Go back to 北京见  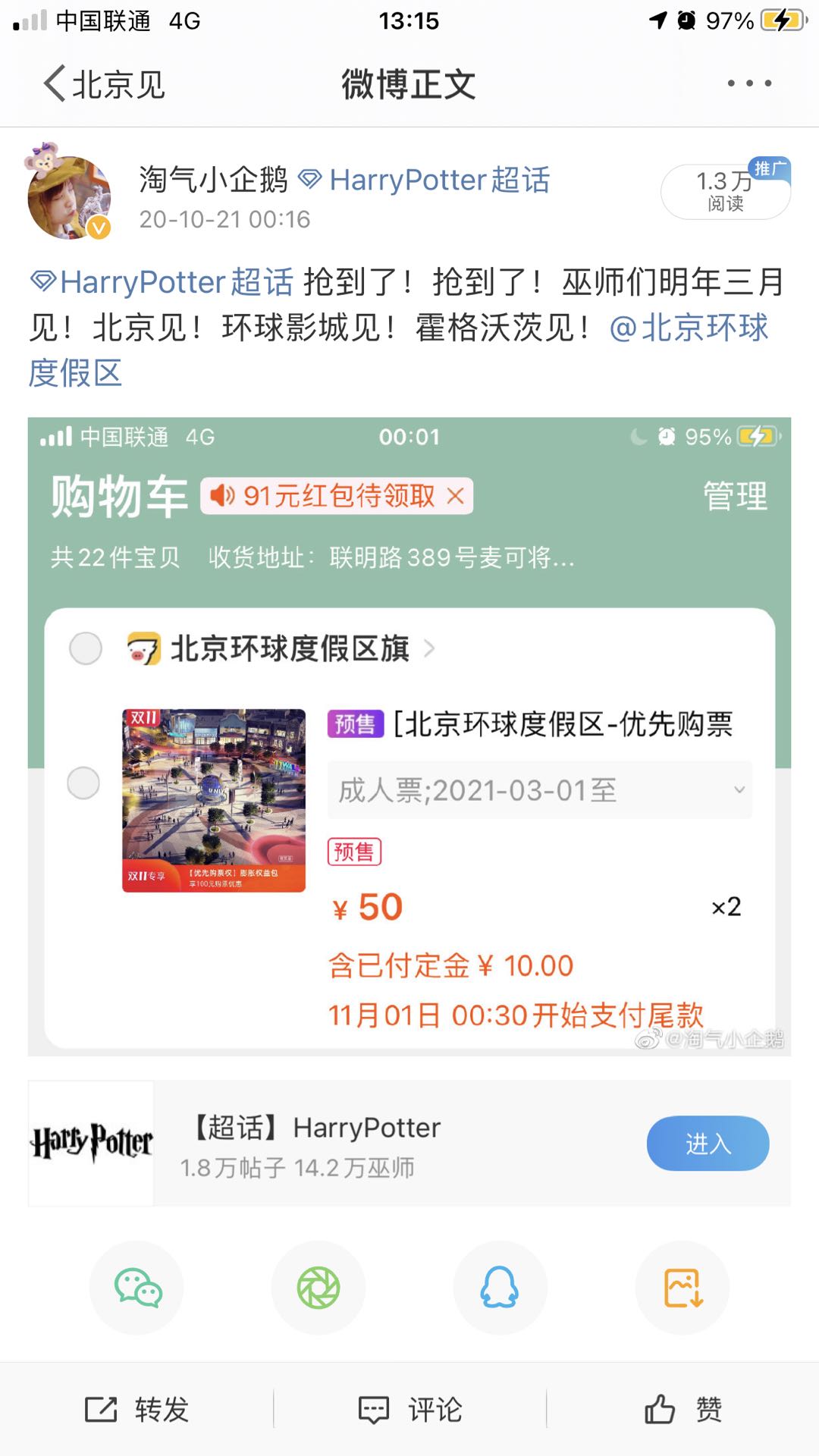104,83
